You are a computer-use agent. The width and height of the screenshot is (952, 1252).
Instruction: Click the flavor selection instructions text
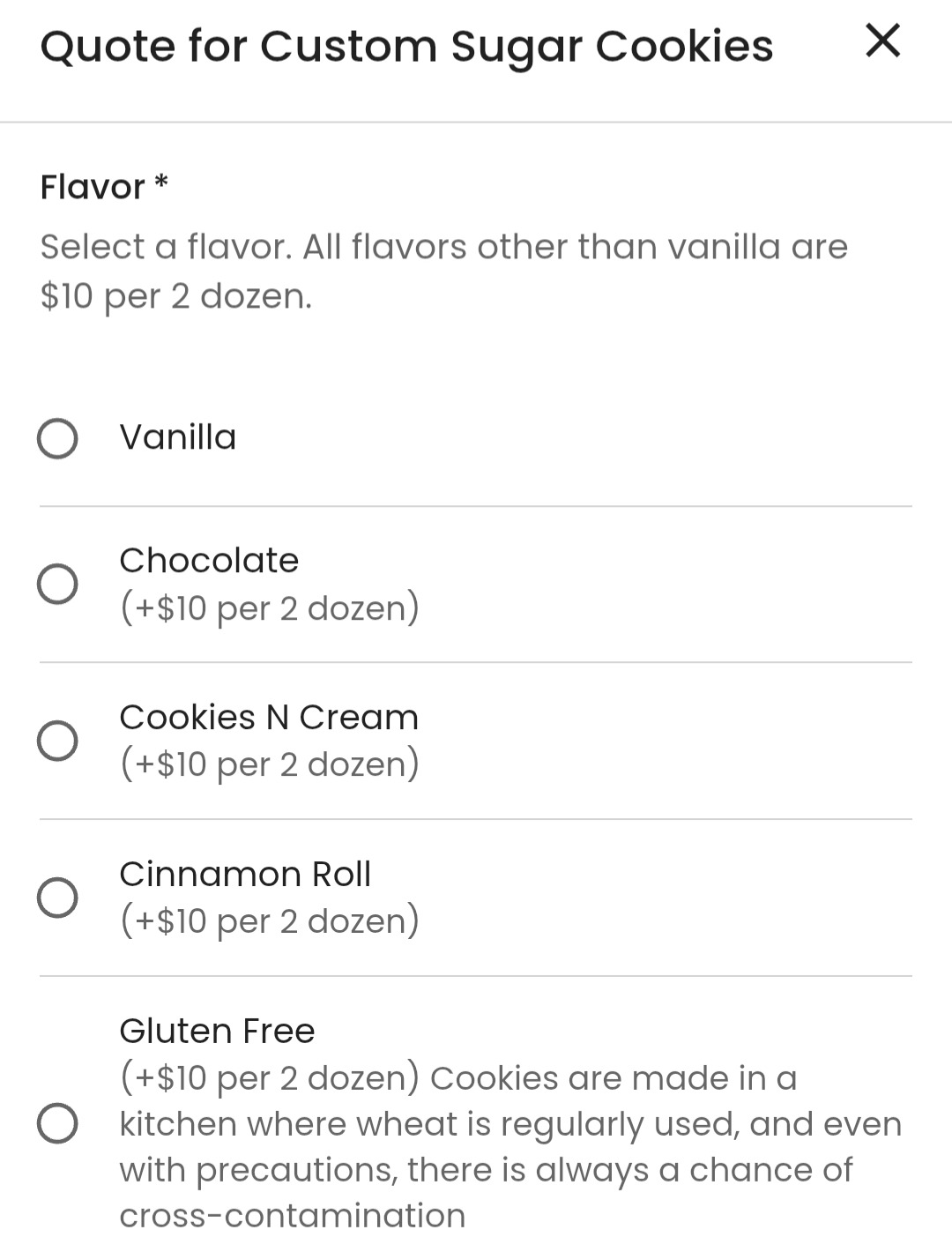441,269
